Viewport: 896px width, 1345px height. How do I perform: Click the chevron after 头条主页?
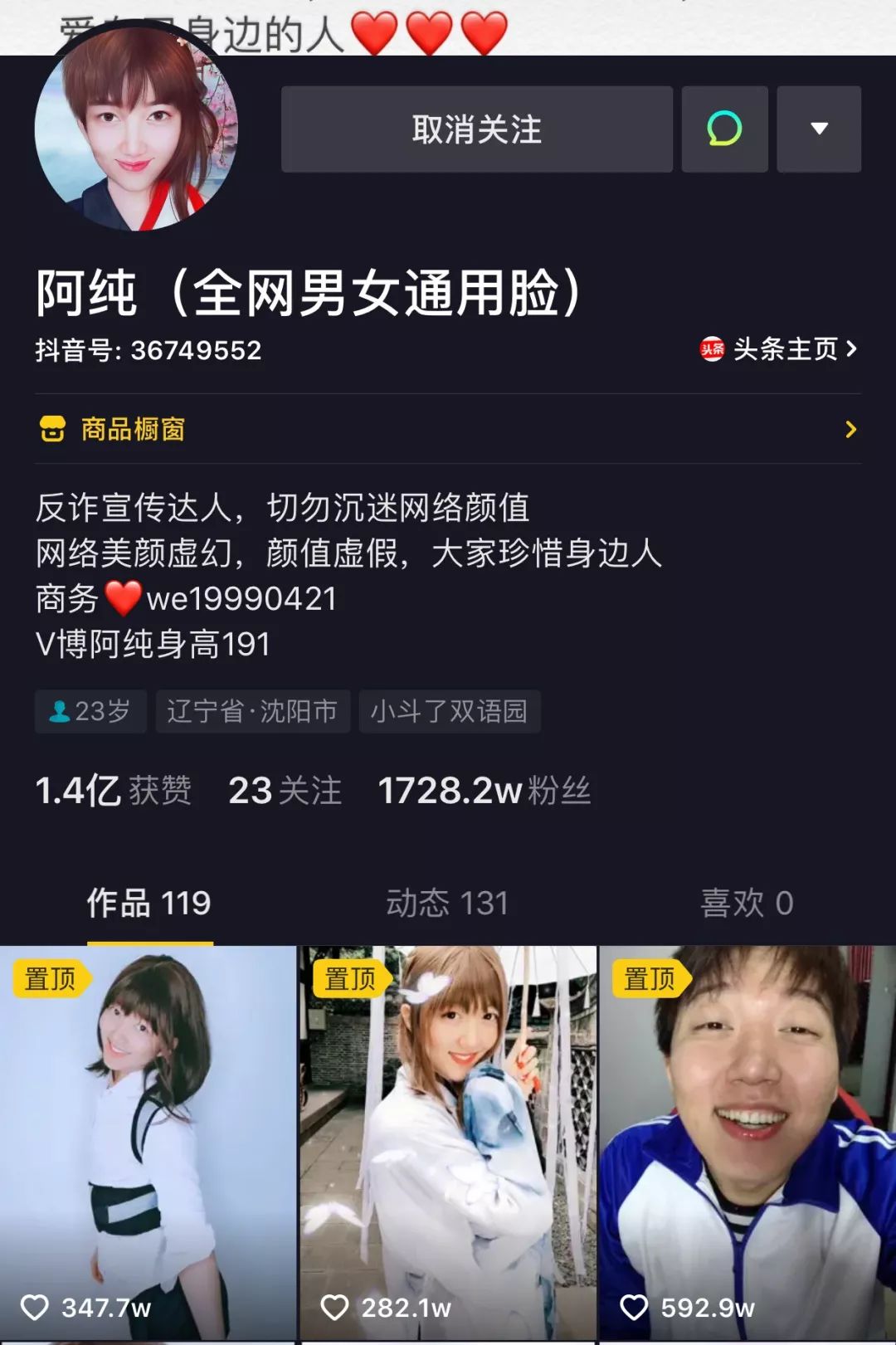[x=850, y=349]
